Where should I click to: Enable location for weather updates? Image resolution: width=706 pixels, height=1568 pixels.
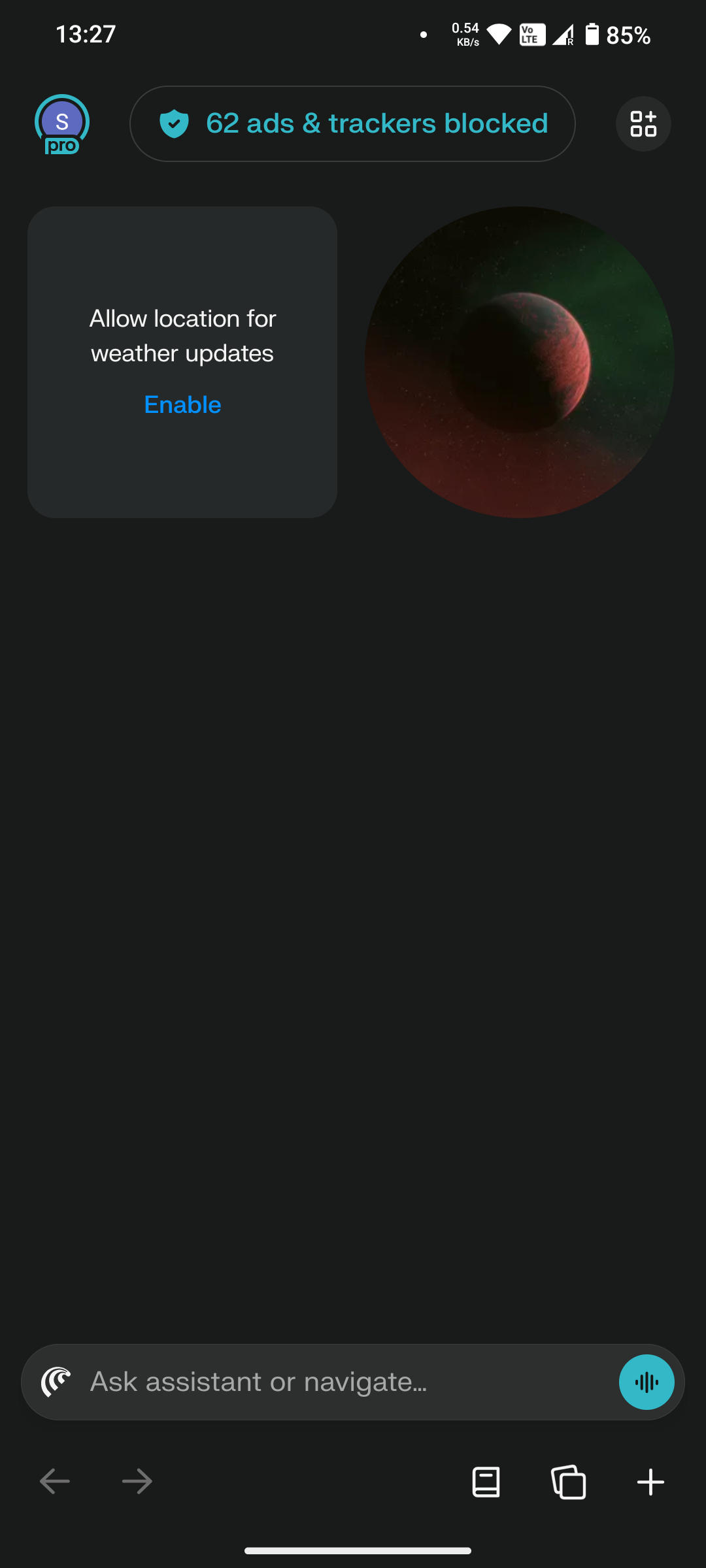pyautogui.click(x=182, y=404)
